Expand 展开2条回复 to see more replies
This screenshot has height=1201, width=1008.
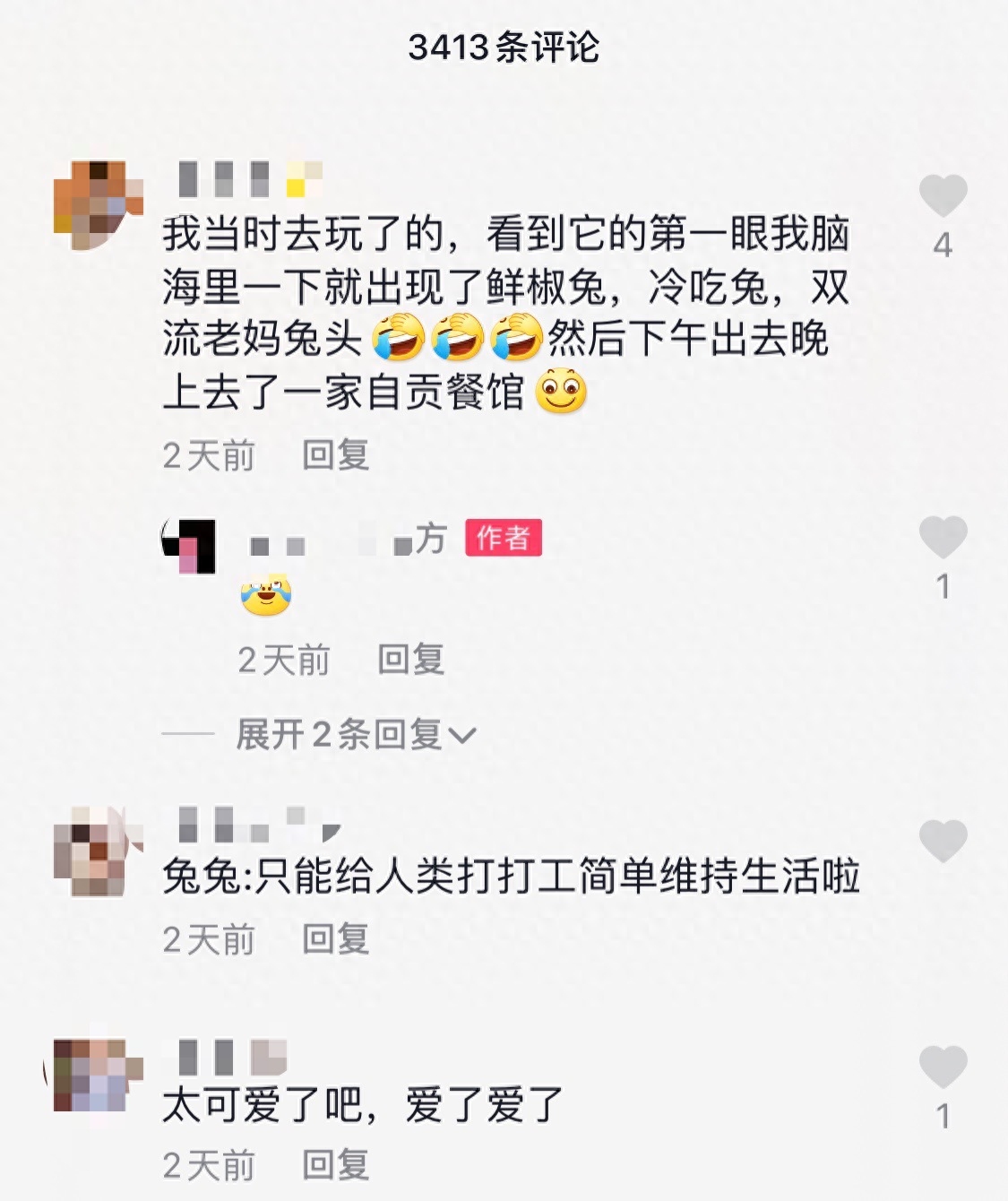[356, 735]
